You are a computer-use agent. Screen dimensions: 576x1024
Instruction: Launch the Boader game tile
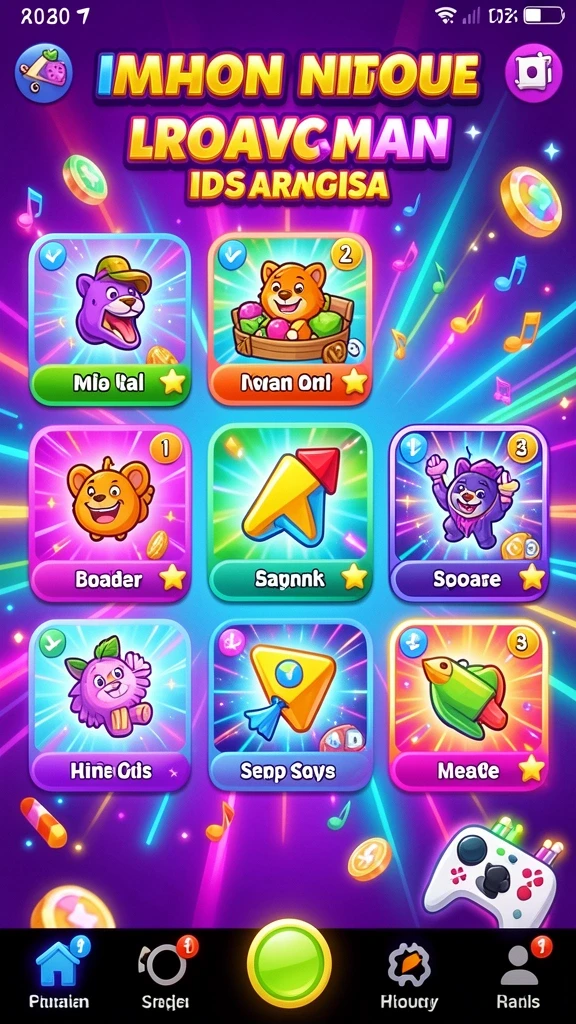(110, 513)
